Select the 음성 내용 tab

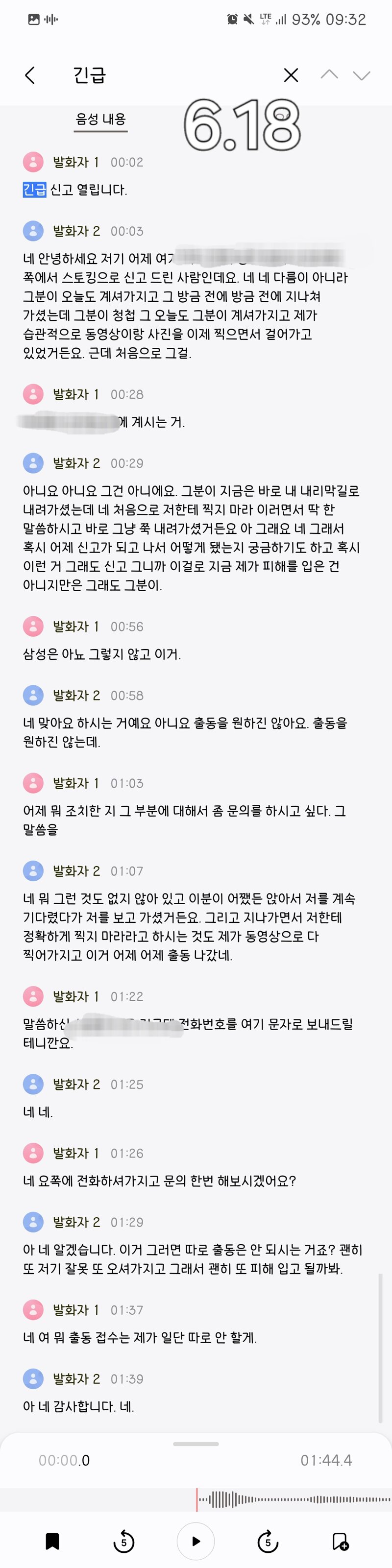100,120
